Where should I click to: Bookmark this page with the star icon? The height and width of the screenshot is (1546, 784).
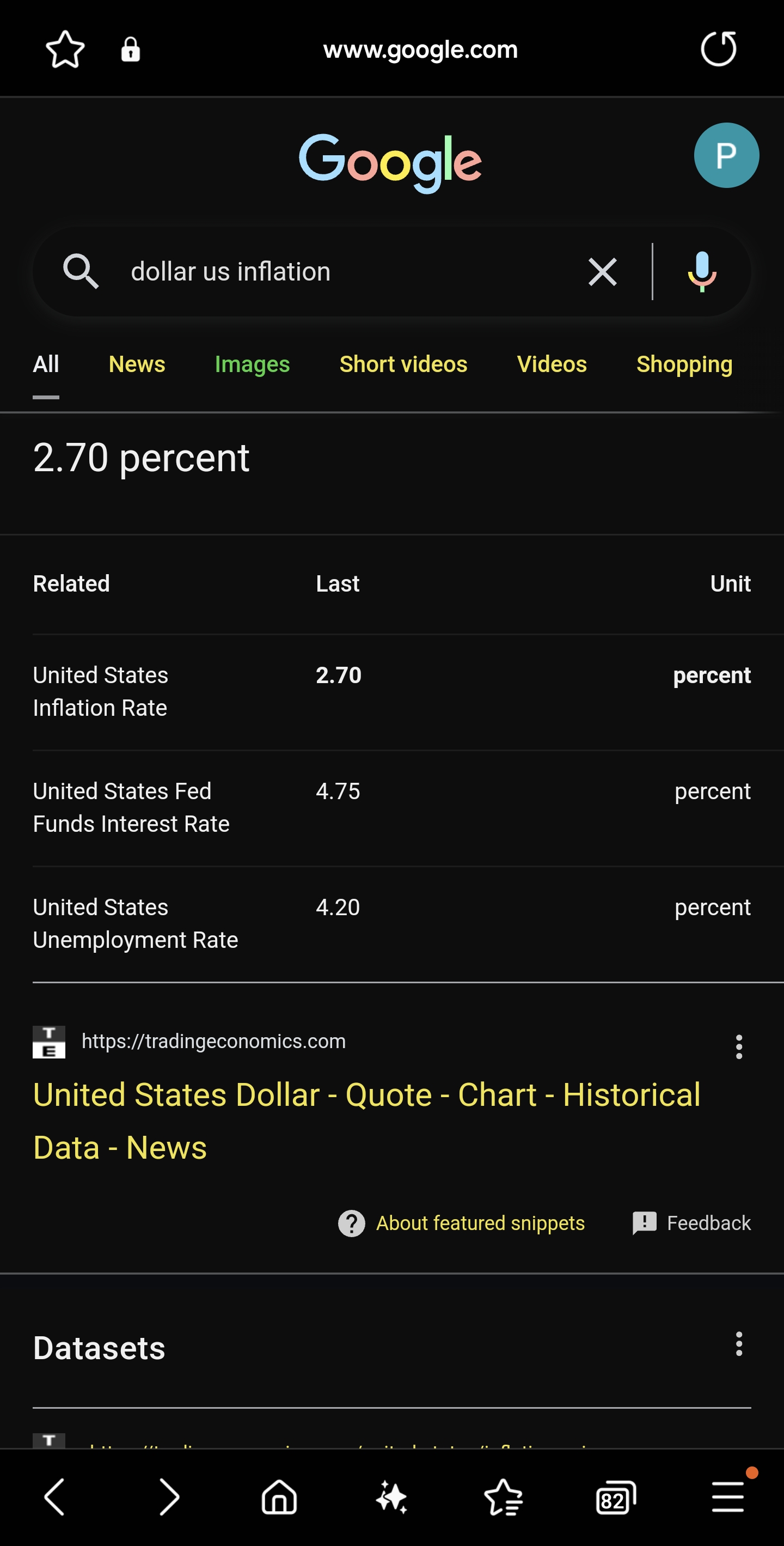click(x=65, y=49)
